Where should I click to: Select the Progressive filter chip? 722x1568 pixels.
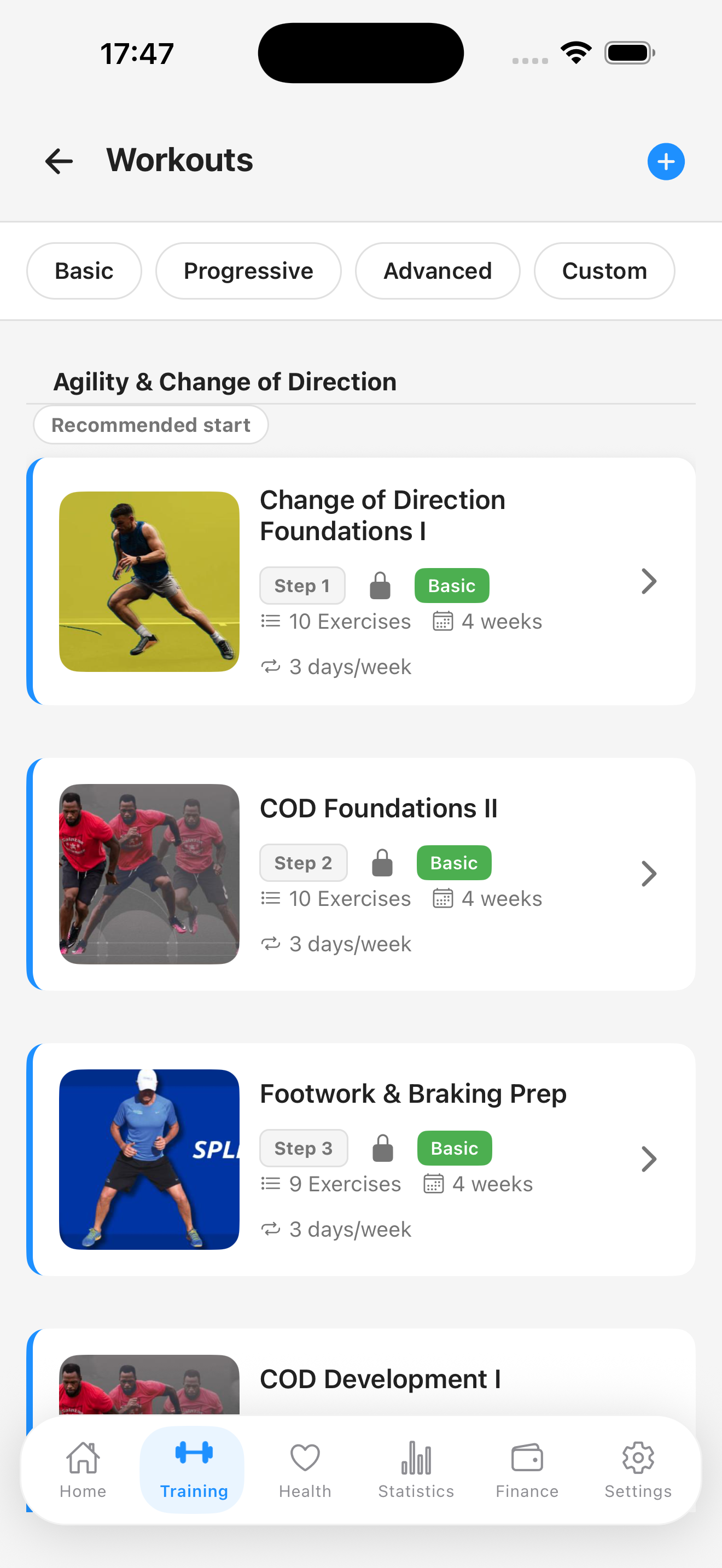coord(248,271)
